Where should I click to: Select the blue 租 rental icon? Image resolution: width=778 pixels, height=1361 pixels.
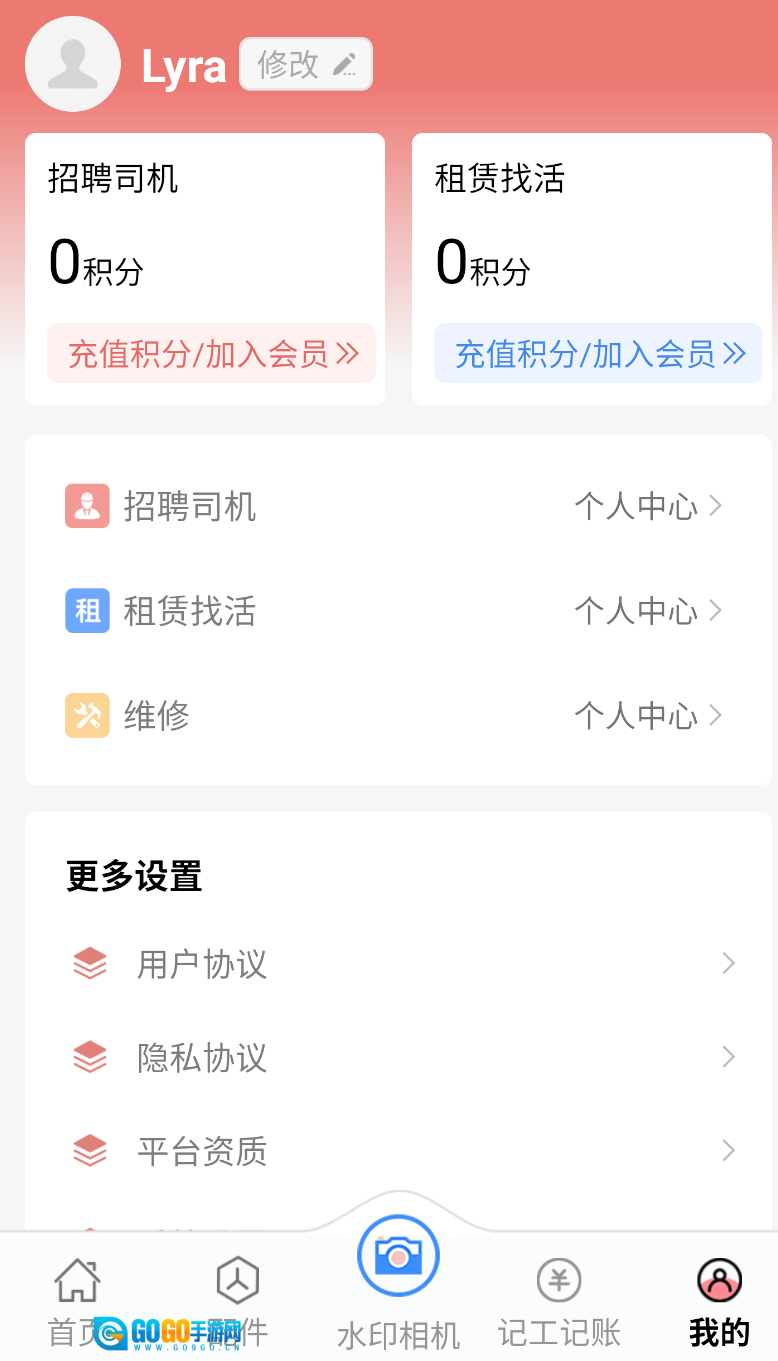pos(87,610)
